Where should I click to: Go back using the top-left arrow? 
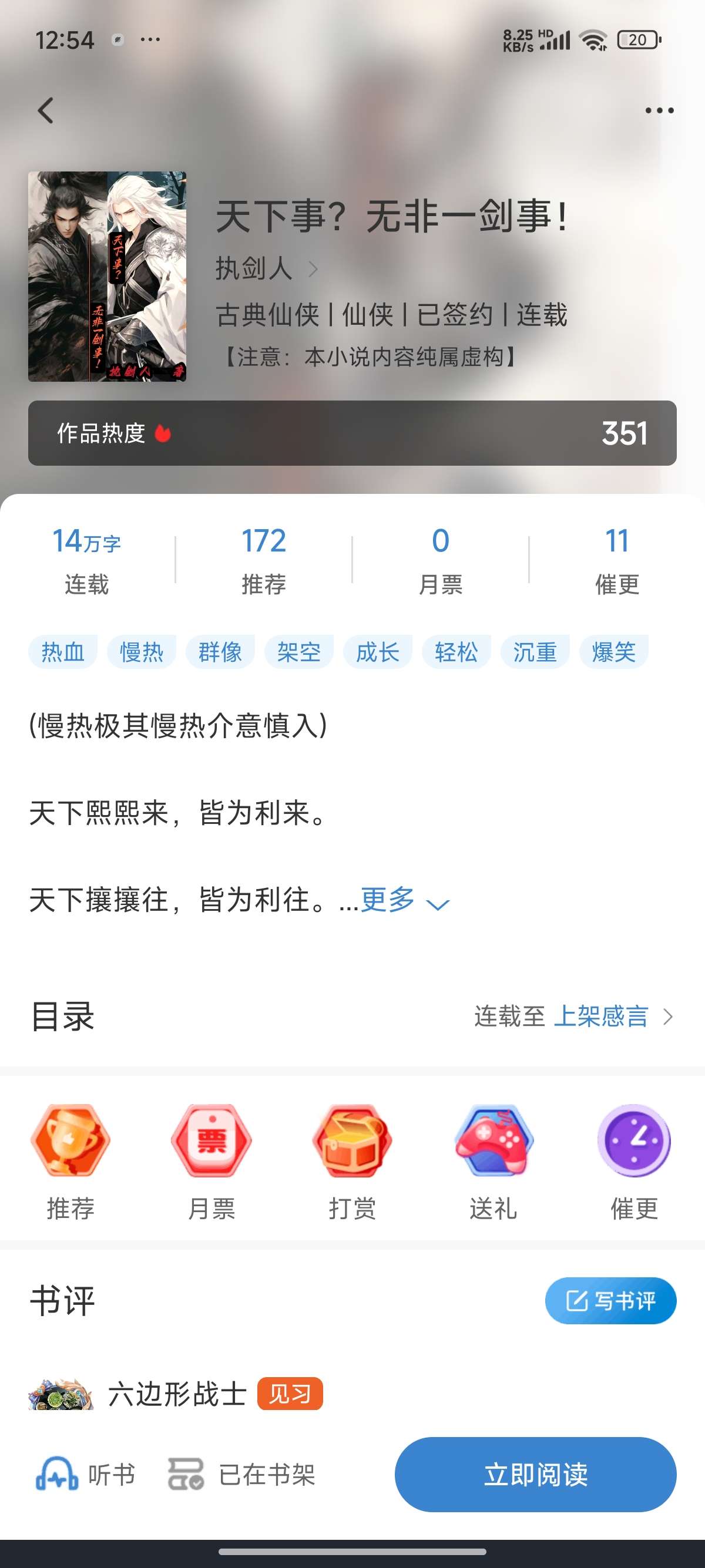coord(46,111)
